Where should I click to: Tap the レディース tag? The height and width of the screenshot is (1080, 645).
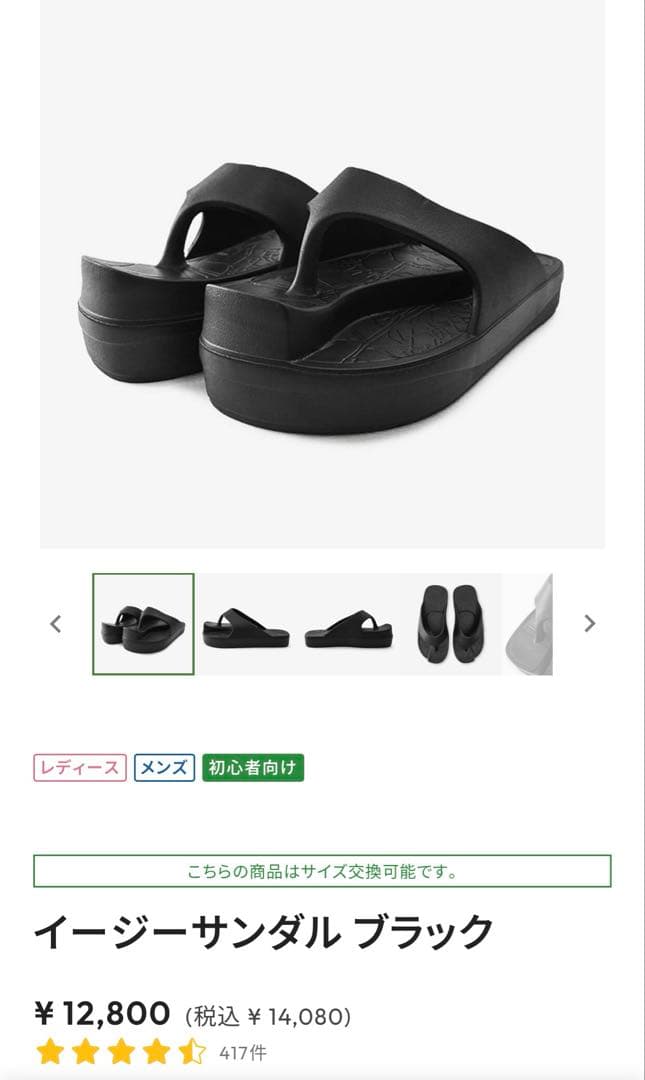(80, 768)
